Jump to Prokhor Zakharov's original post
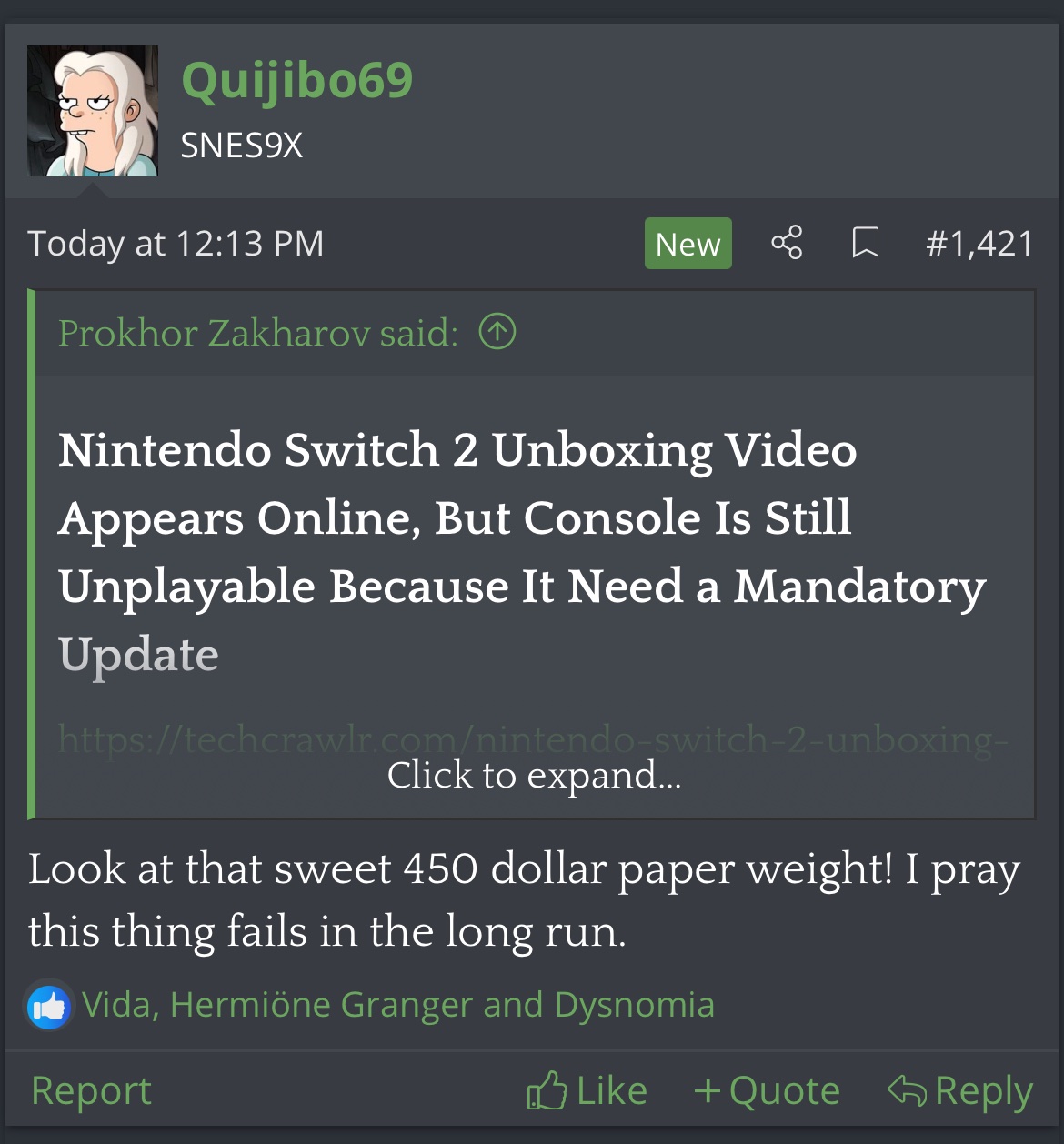Image resolution: width=1064 pixels, height=1144 pixels. tap(497, 332)
